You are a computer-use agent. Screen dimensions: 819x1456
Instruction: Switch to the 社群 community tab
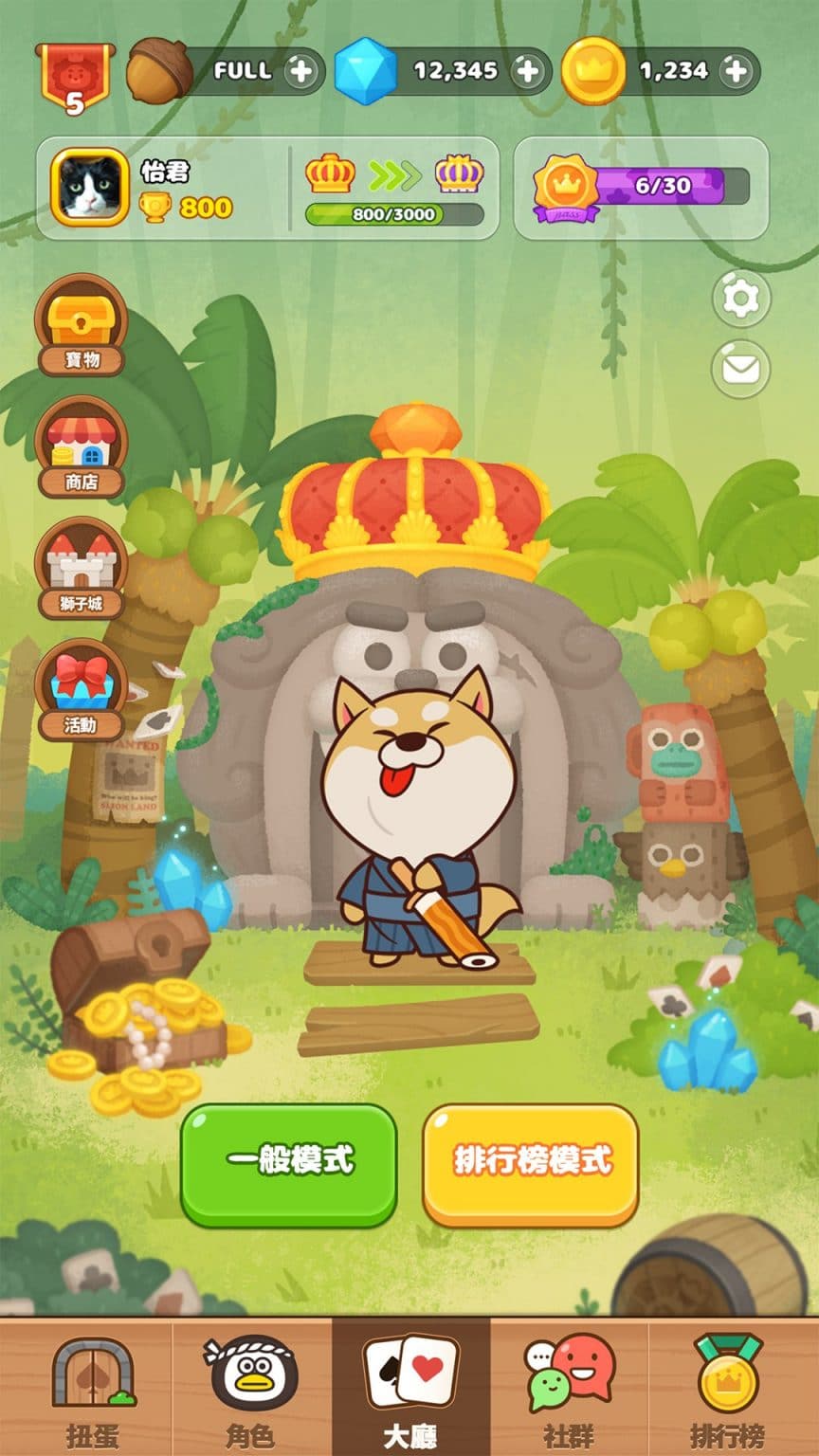[569, 1390]
